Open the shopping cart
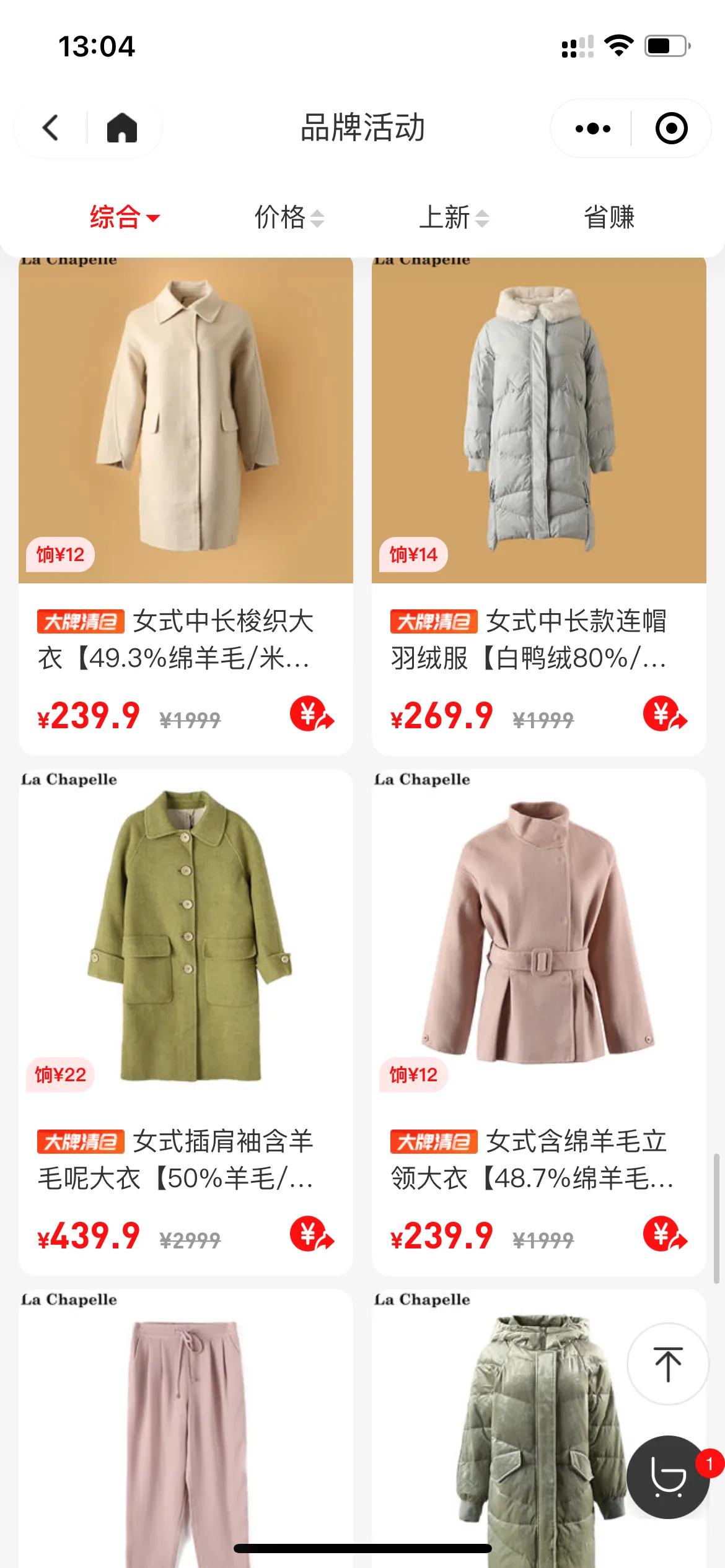This screenshot has height=1568, width=725. point(667,1476)
